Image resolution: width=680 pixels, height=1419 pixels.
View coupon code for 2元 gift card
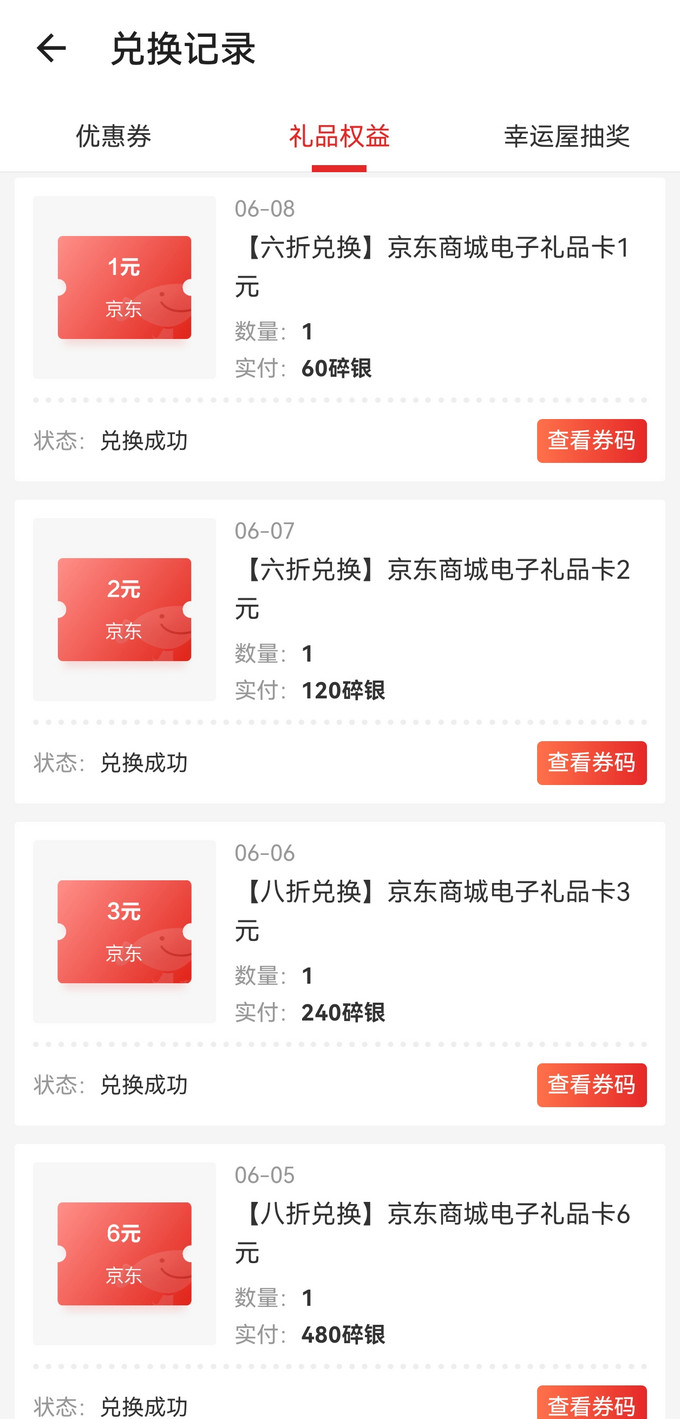[x=591, y=763]
